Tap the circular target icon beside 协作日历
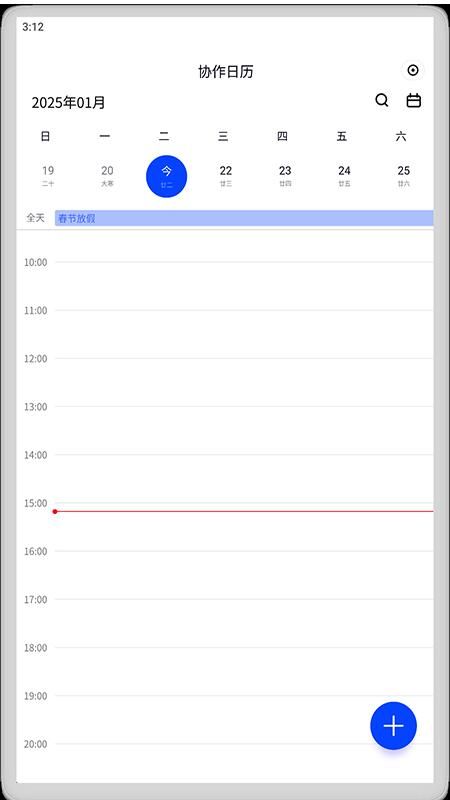The width and height of the screenshot is (450, 800). coord(413,70)
